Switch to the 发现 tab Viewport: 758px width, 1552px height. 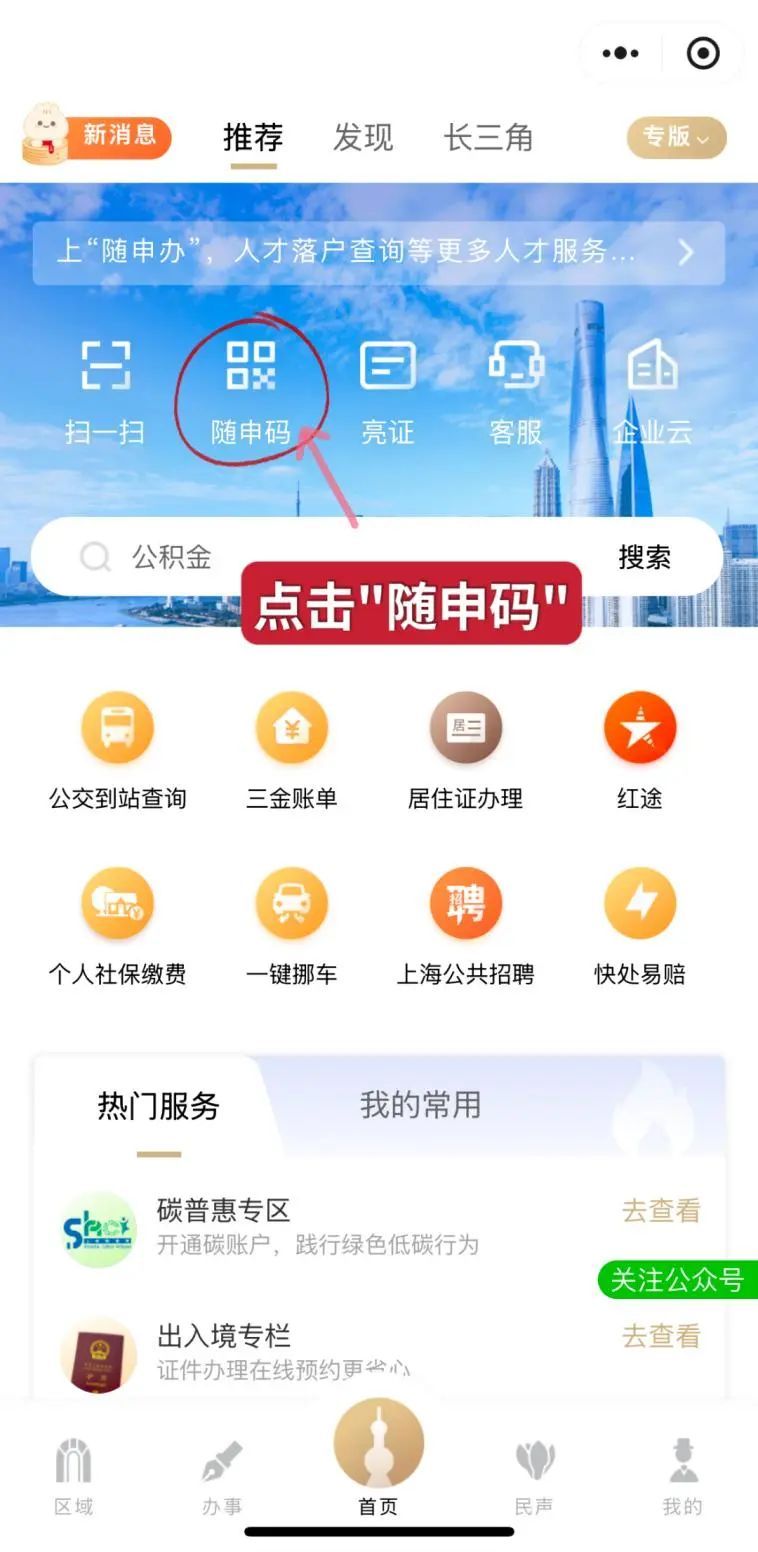(363, 138)
